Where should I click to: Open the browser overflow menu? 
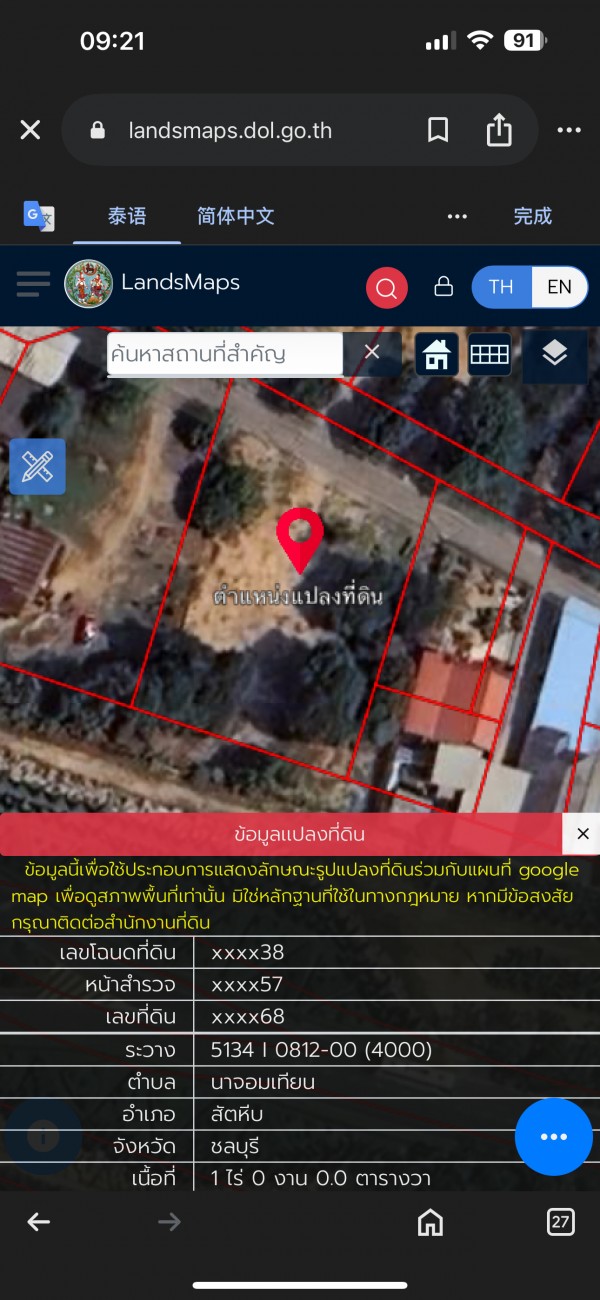(x=568, y=130)
